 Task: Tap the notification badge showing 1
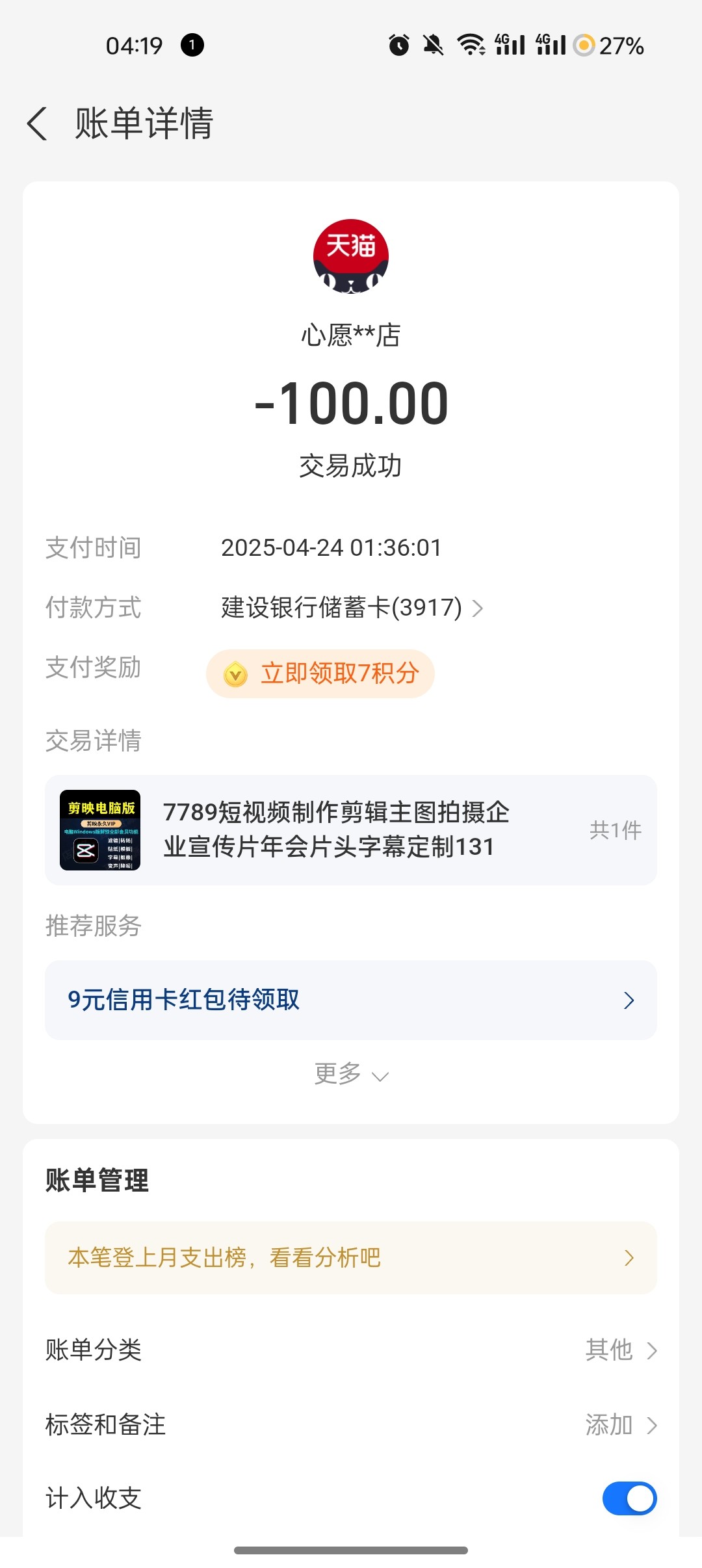click(192, 44)
